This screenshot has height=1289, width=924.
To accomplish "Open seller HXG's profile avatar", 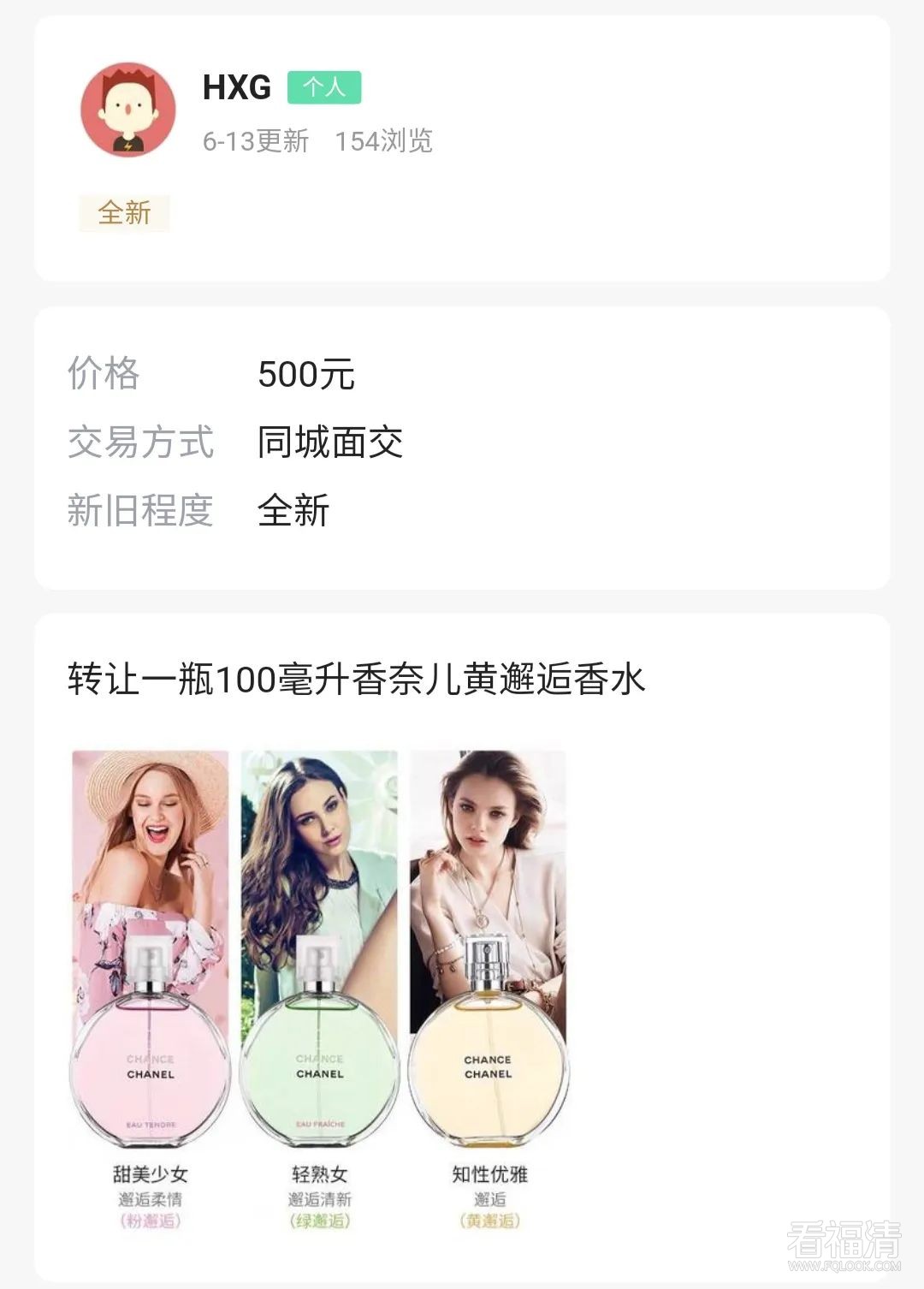I will coord(128,110).
